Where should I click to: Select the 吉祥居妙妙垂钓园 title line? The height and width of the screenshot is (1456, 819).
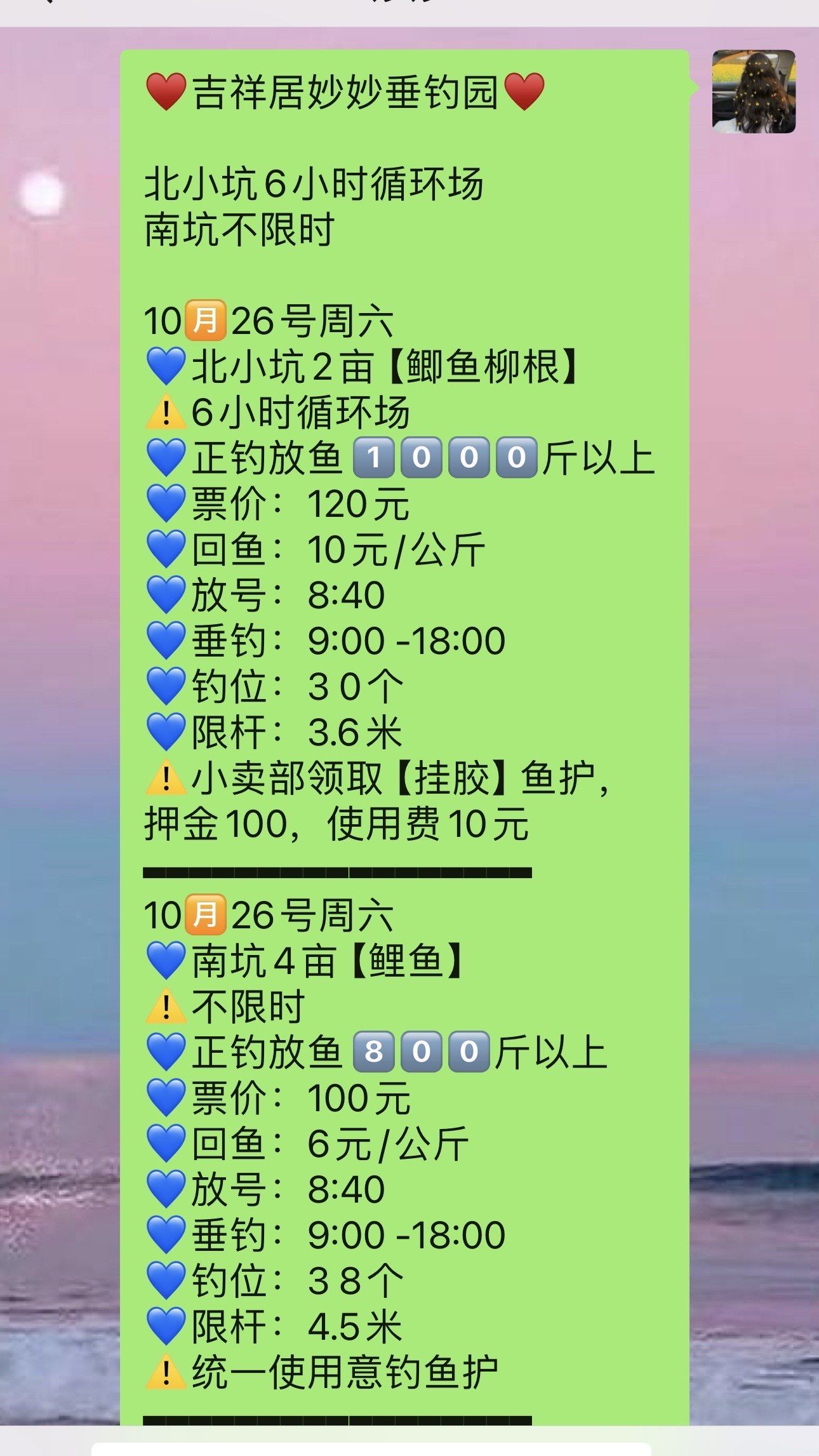coord(346,93)
